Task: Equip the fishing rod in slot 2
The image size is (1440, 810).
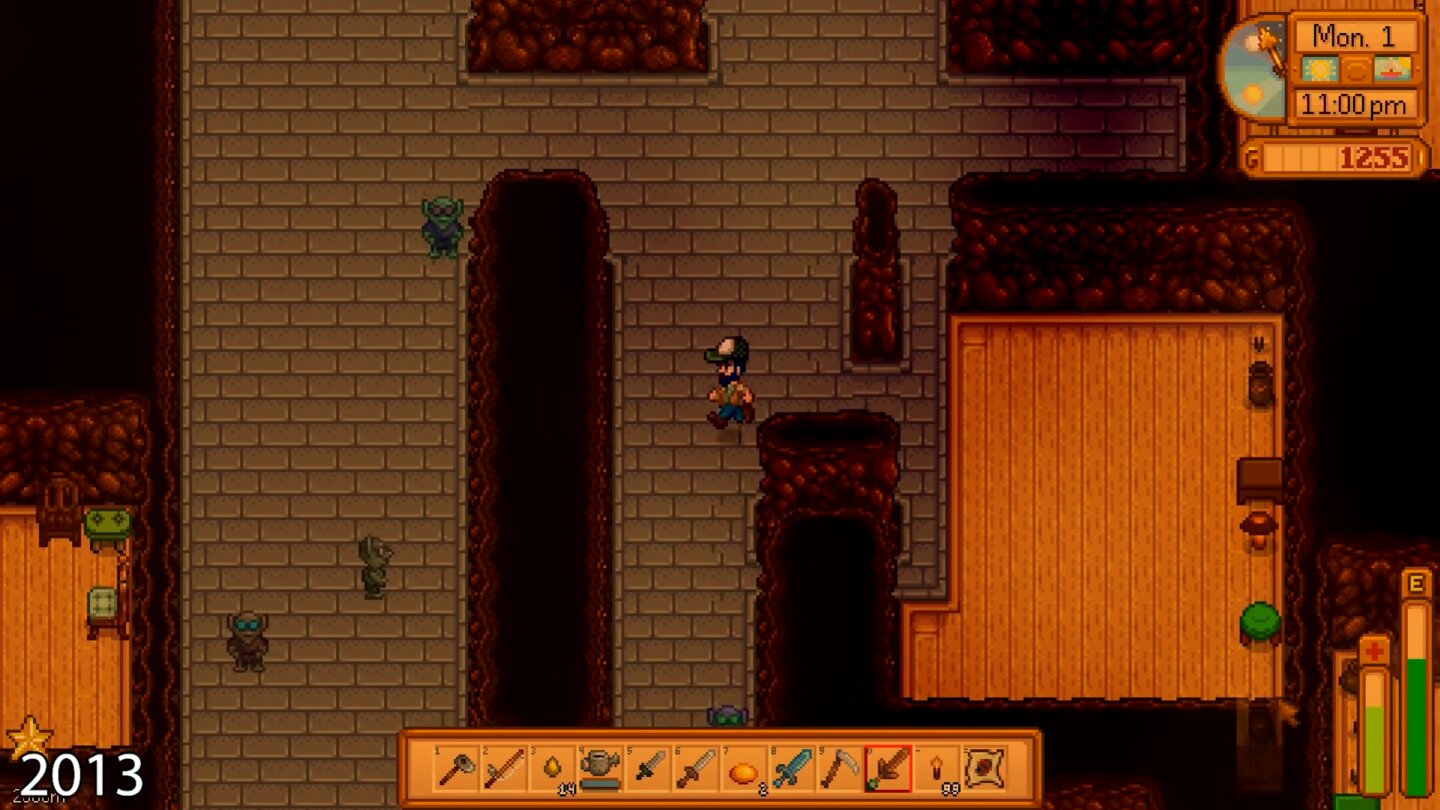Action: coord(504,768)
